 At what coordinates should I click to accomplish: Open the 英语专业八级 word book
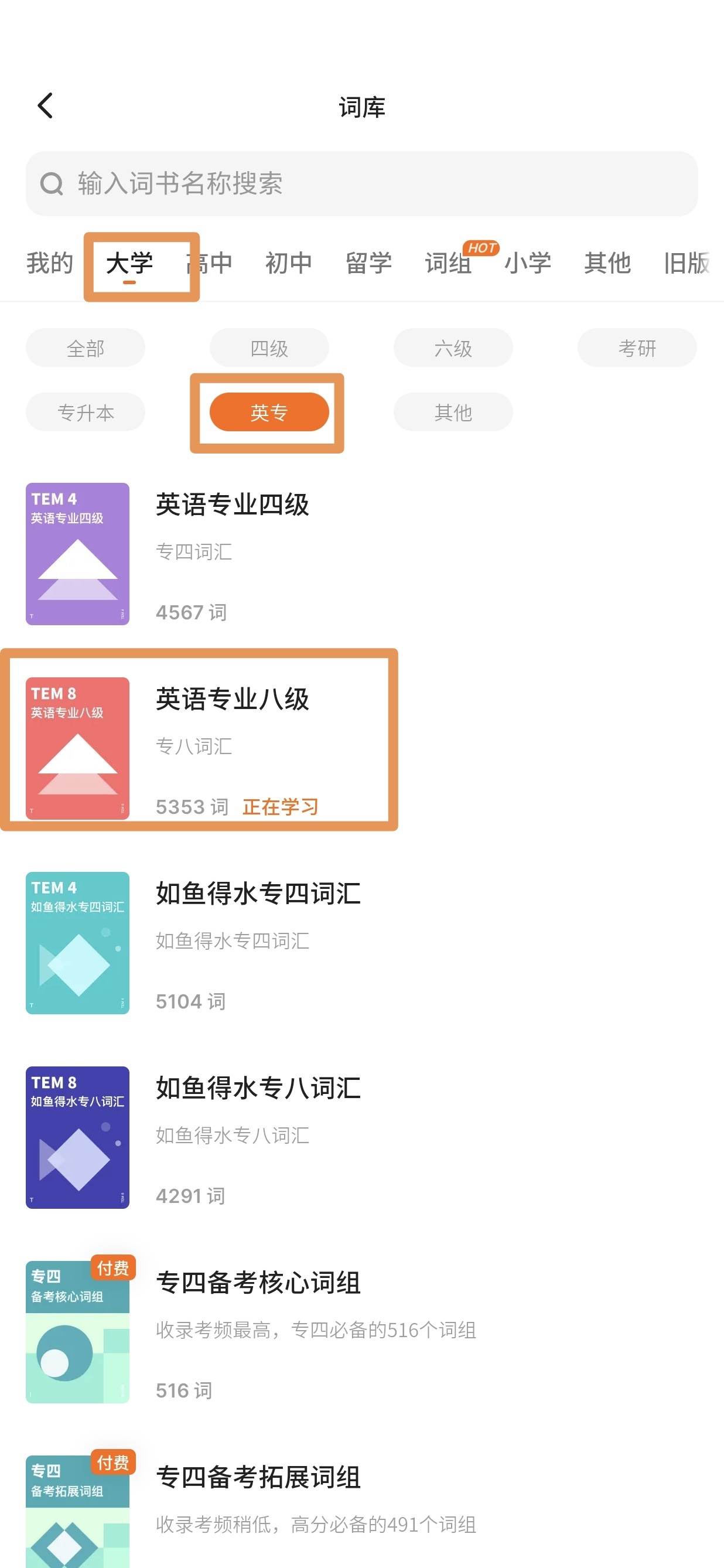coord(361,748)
